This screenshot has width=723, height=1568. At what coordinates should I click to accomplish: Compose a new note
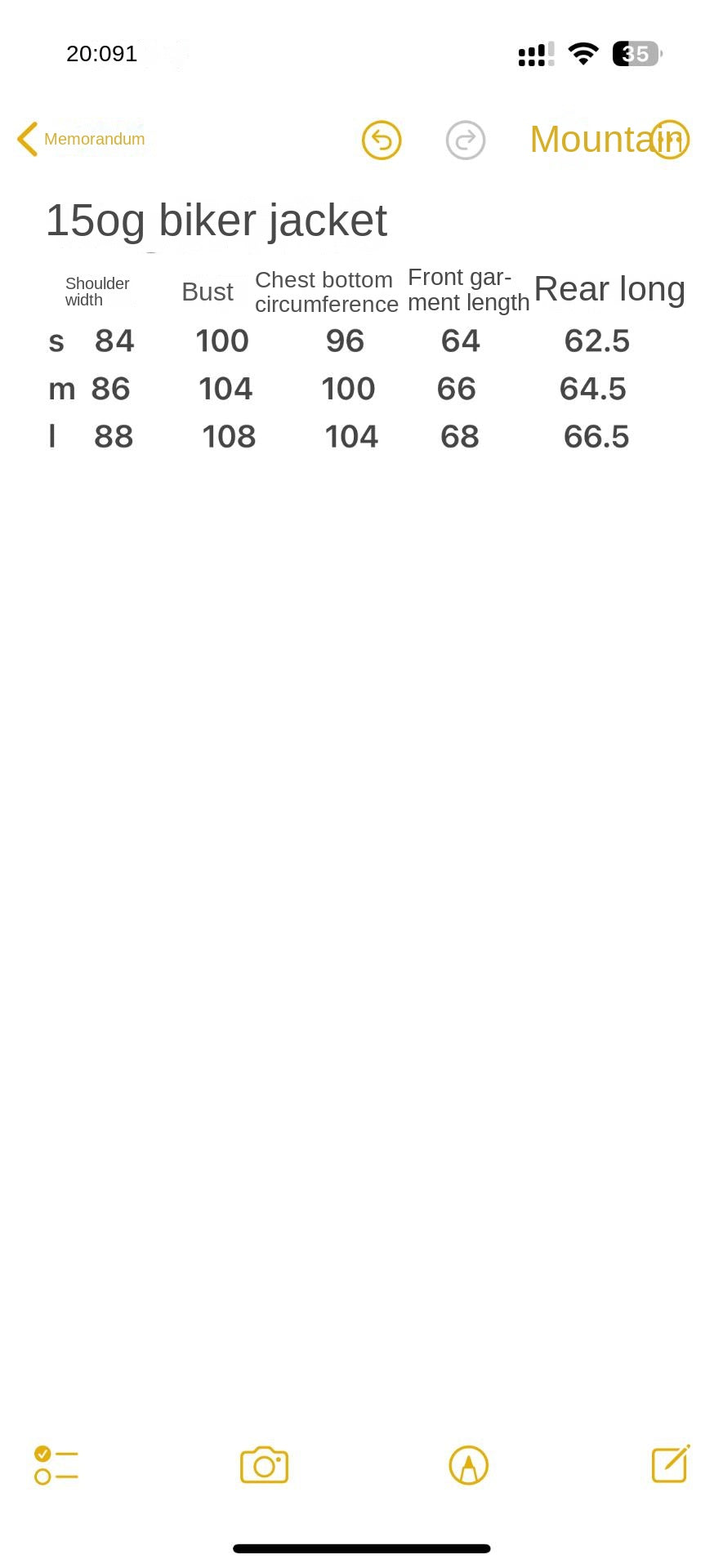[x=671, y=1463]
